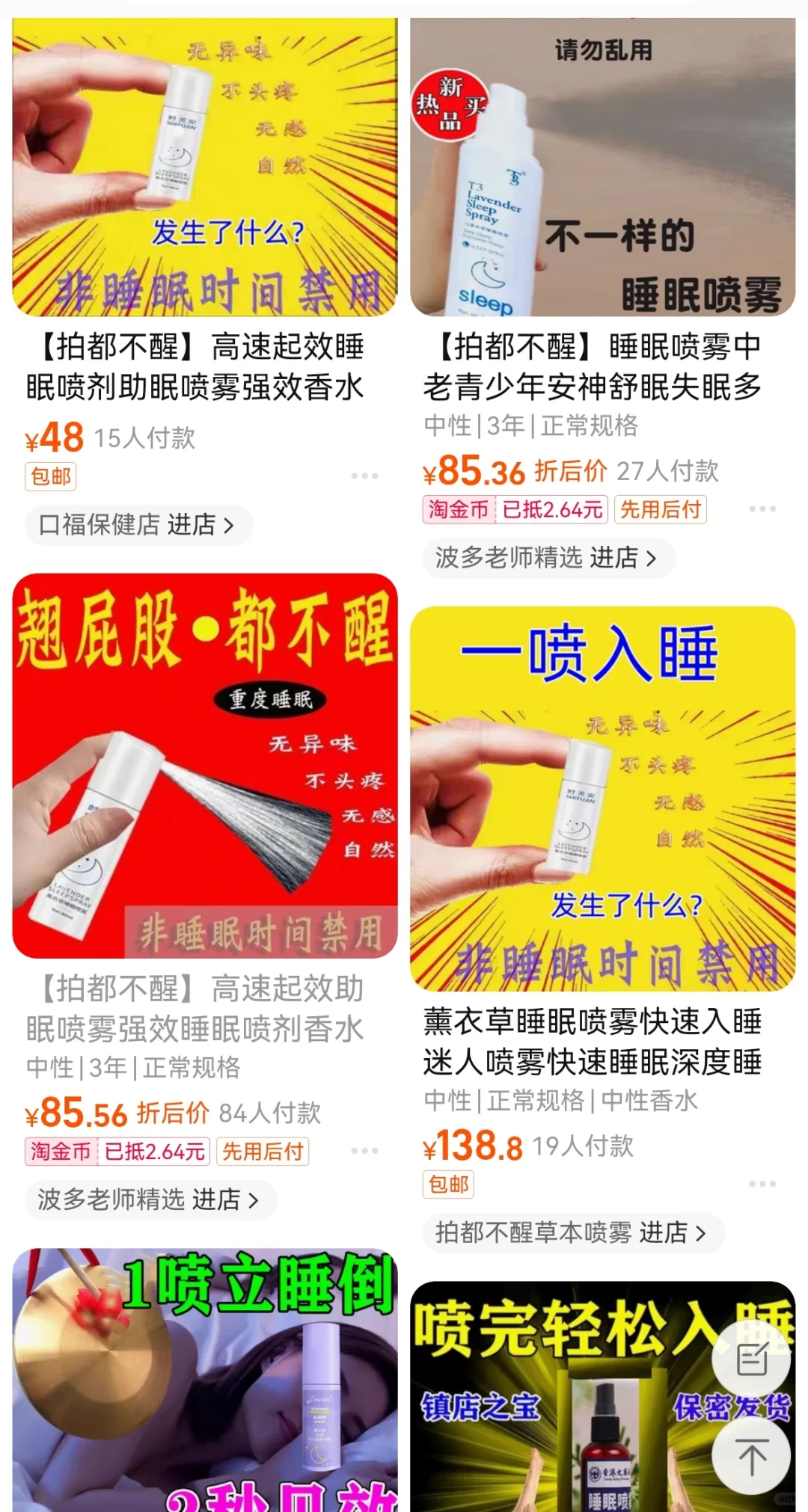Enter 波多老师精选 shop under ¥85.36 item
The height and width of the screenshot is (1512, 808).
[546, 558]
